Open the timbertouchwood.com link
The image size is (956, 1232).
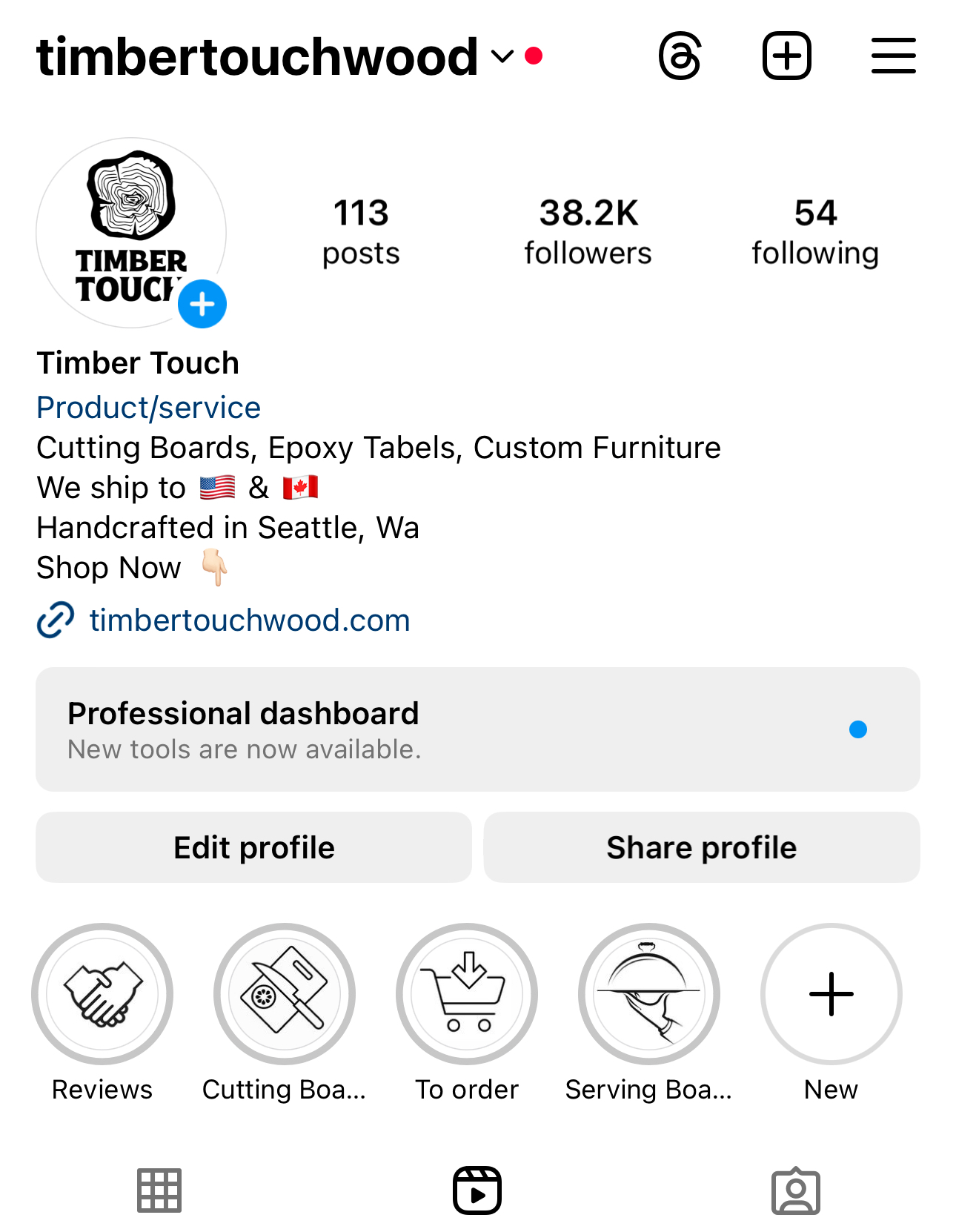pyautogui.click(x=249, y=620)
